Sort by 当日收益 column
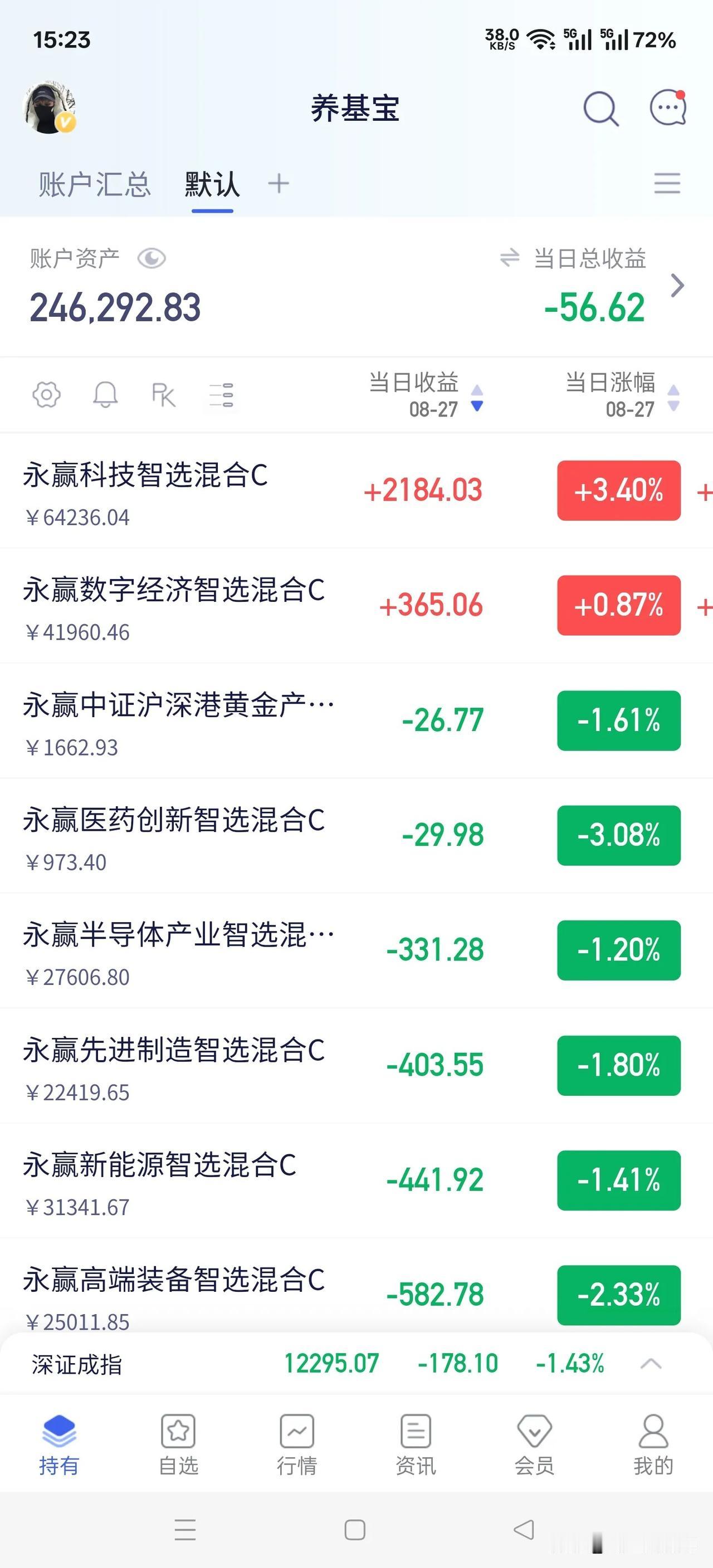Viewport: 713px width, 1568px height. 426,395
